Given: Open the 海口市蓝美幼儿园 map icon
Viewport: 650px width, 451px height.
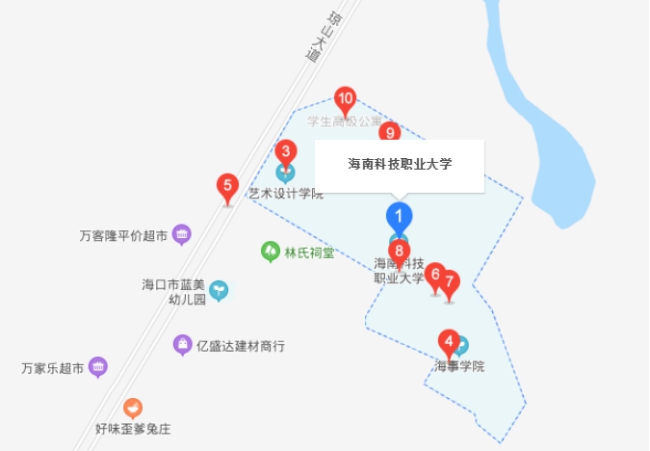Looking at the screenshot, I should 219,291.
